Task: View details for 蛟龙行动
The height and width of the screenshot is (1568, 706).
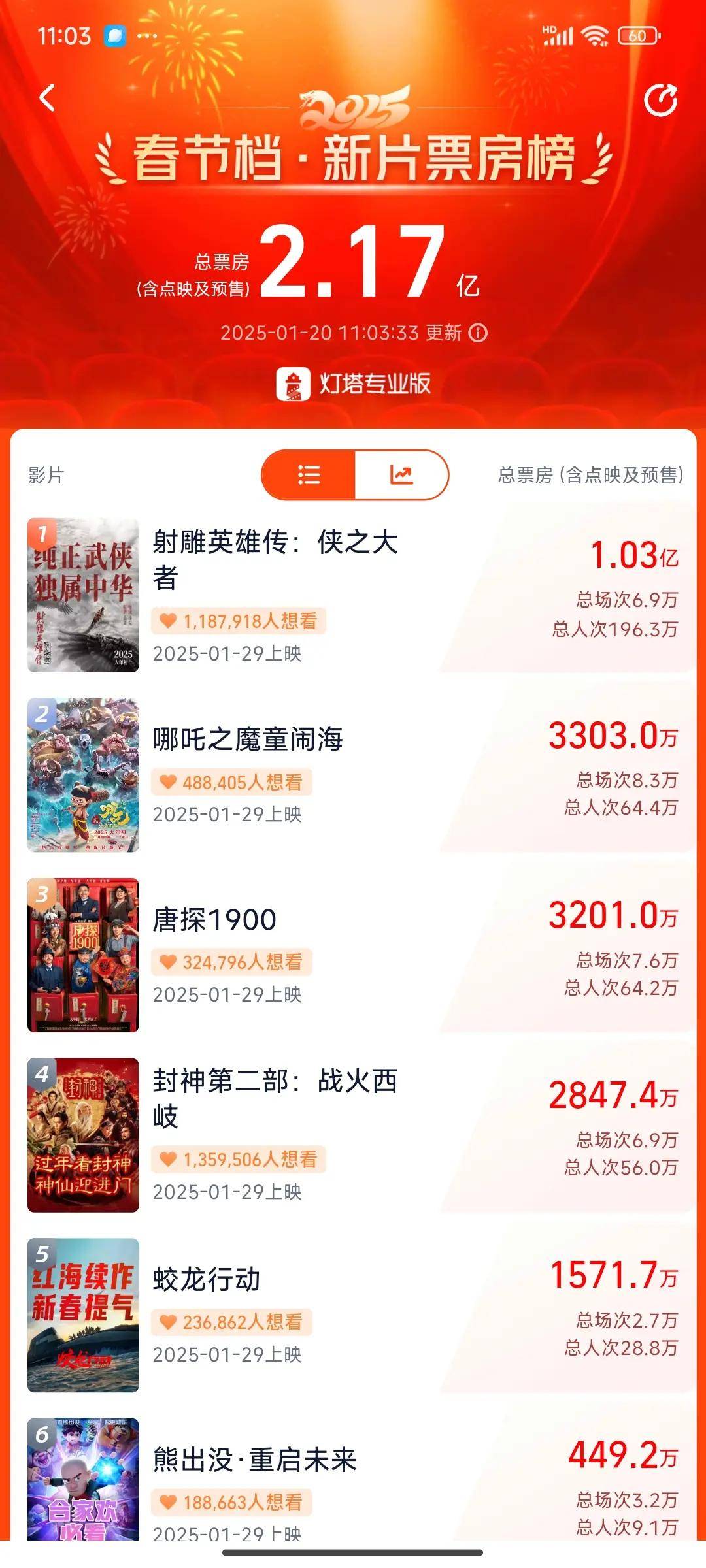Action: [x=207, y=1280]
